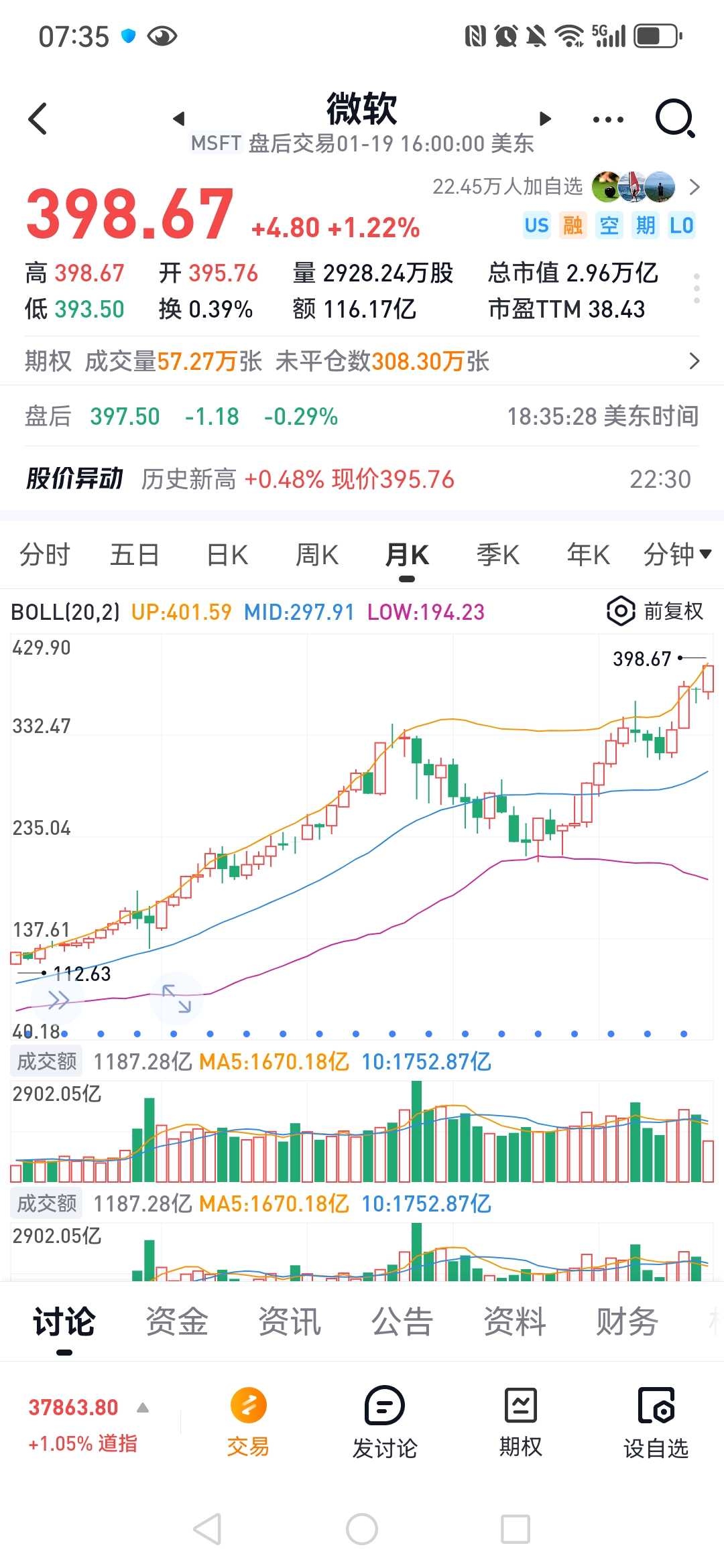724x1568 pixels.
Task: Switch to the 周K weekly chart tab
Action: pyautogui.click(x=316, y=555)
